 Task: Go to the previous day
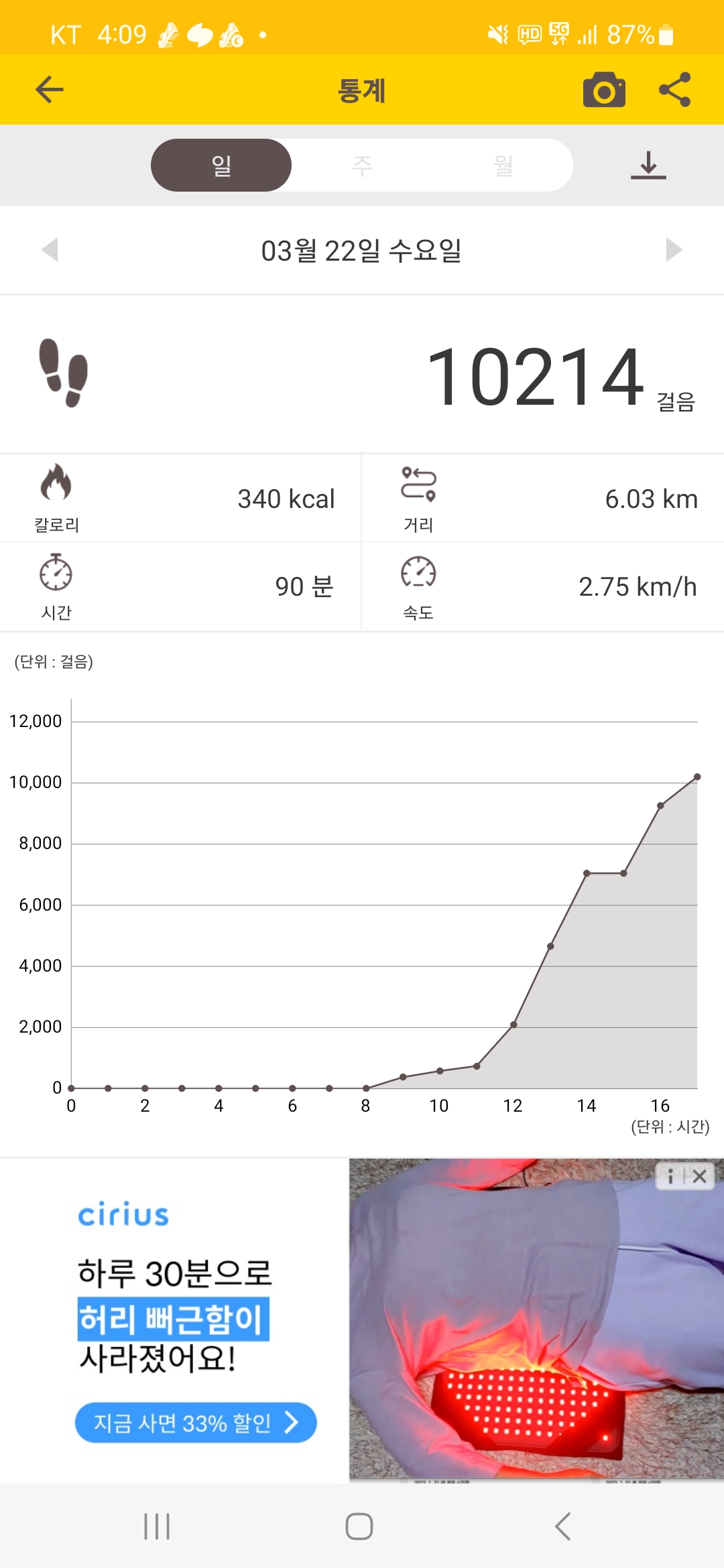(x=50, y=250)
